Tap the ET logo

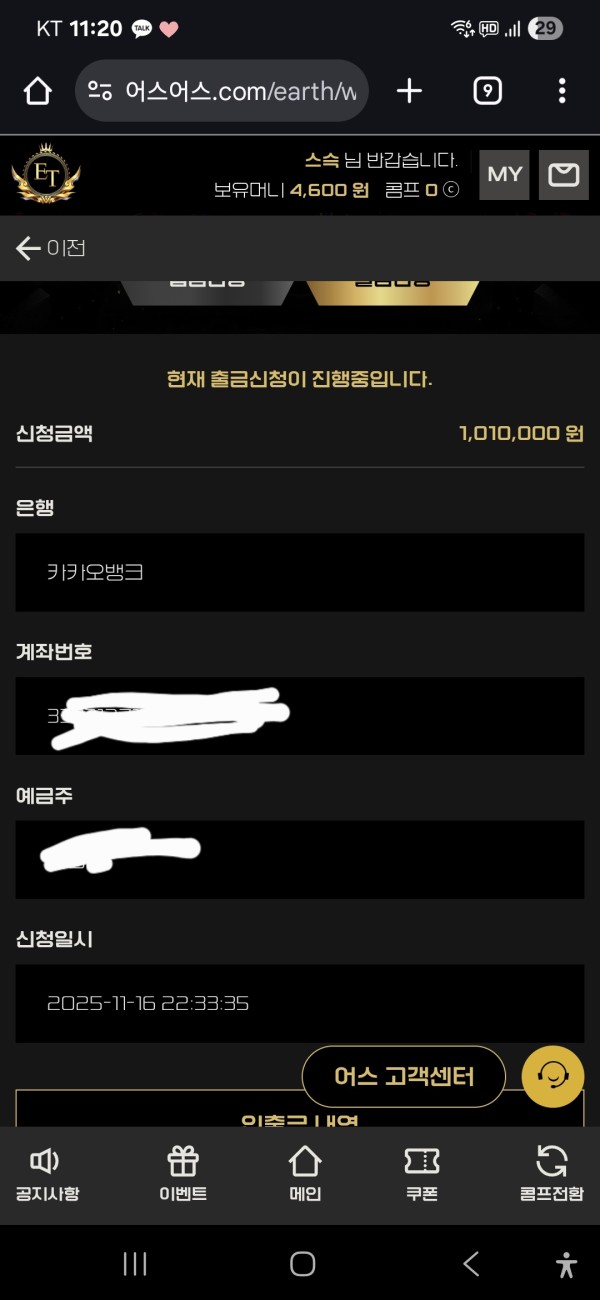point(46,175)
